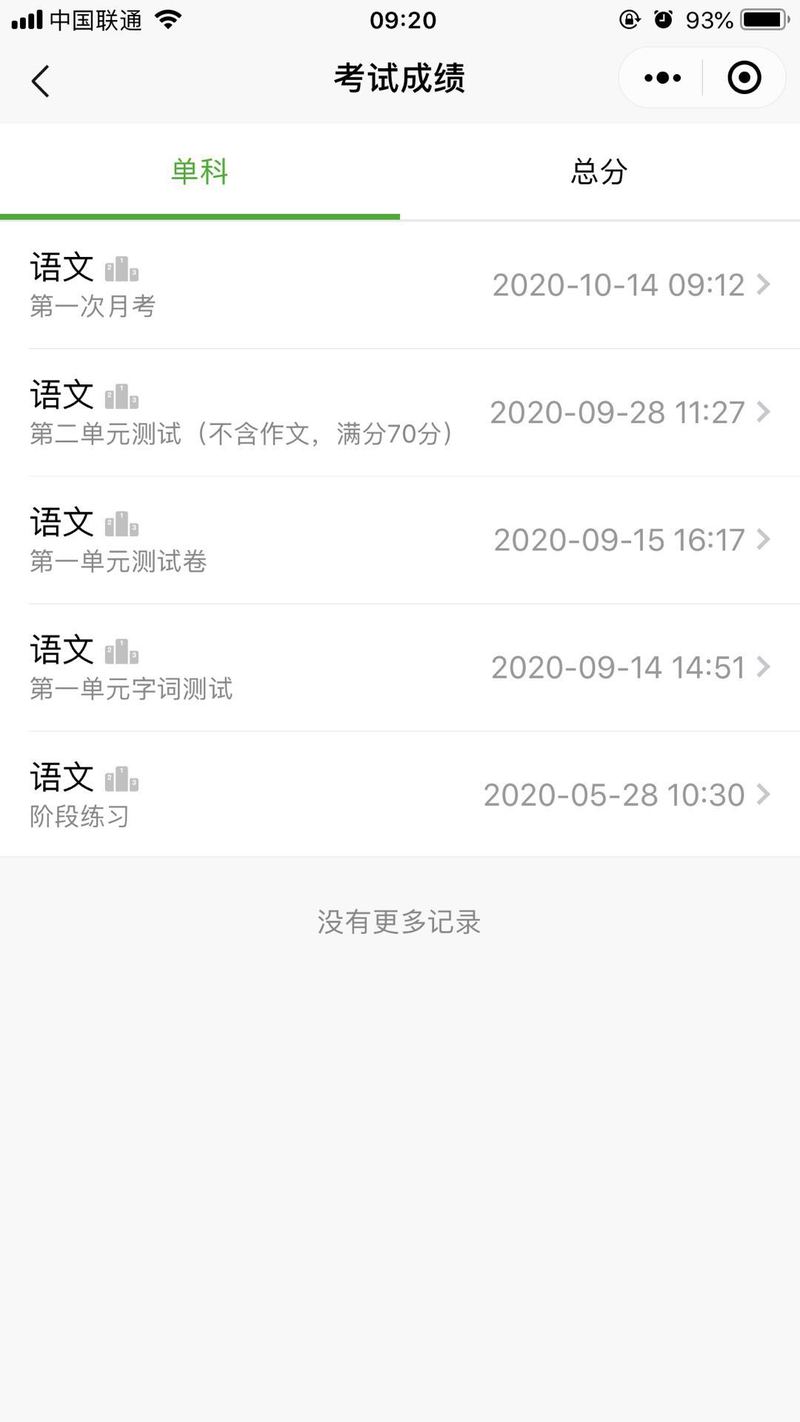Viewport: 800px width, 1422px height.
Task: Open the 第二单元测试 score record
Action: pyautogui.click(x=400, y=412)
